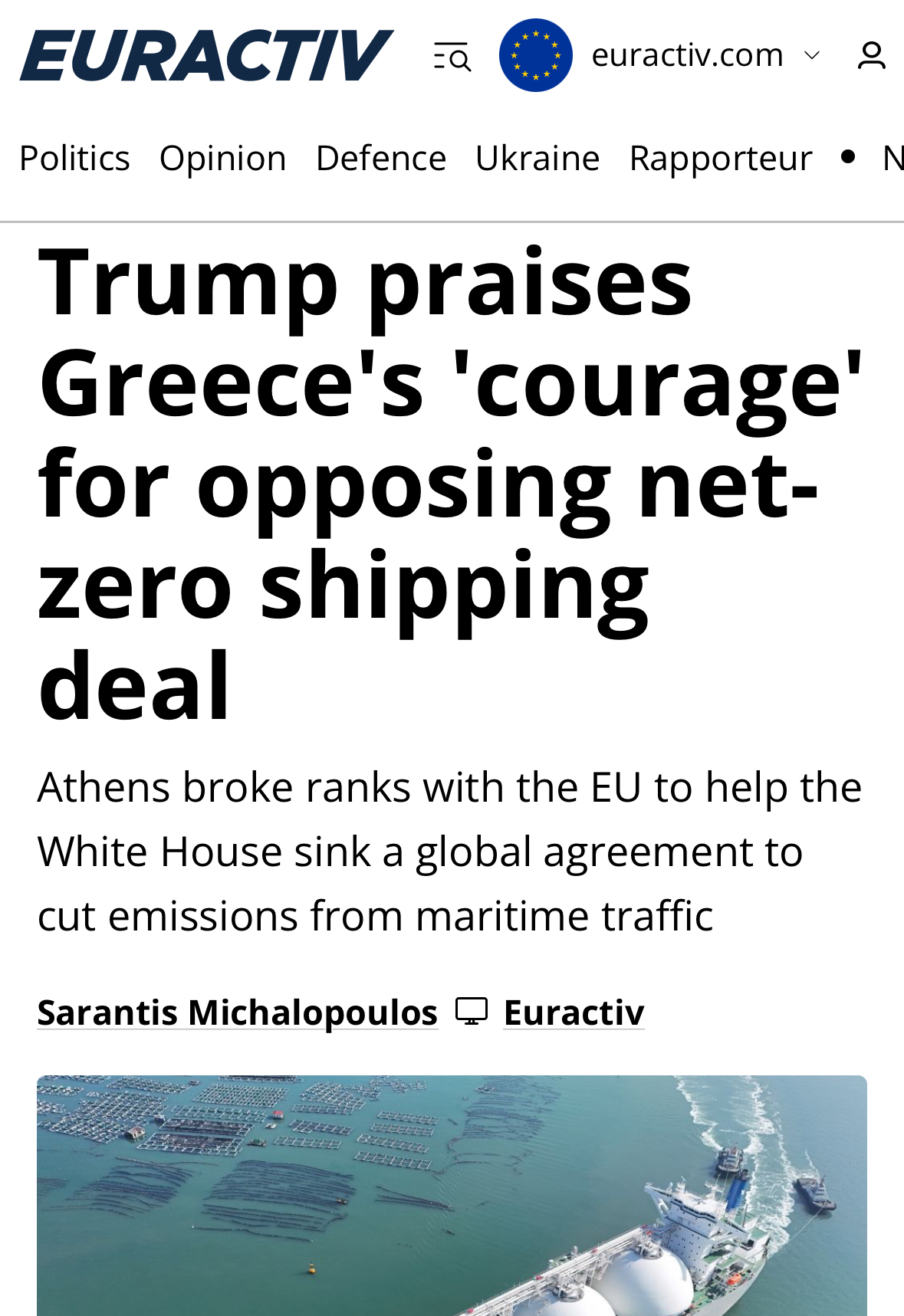Go to the Politics section

pos(74,159)
